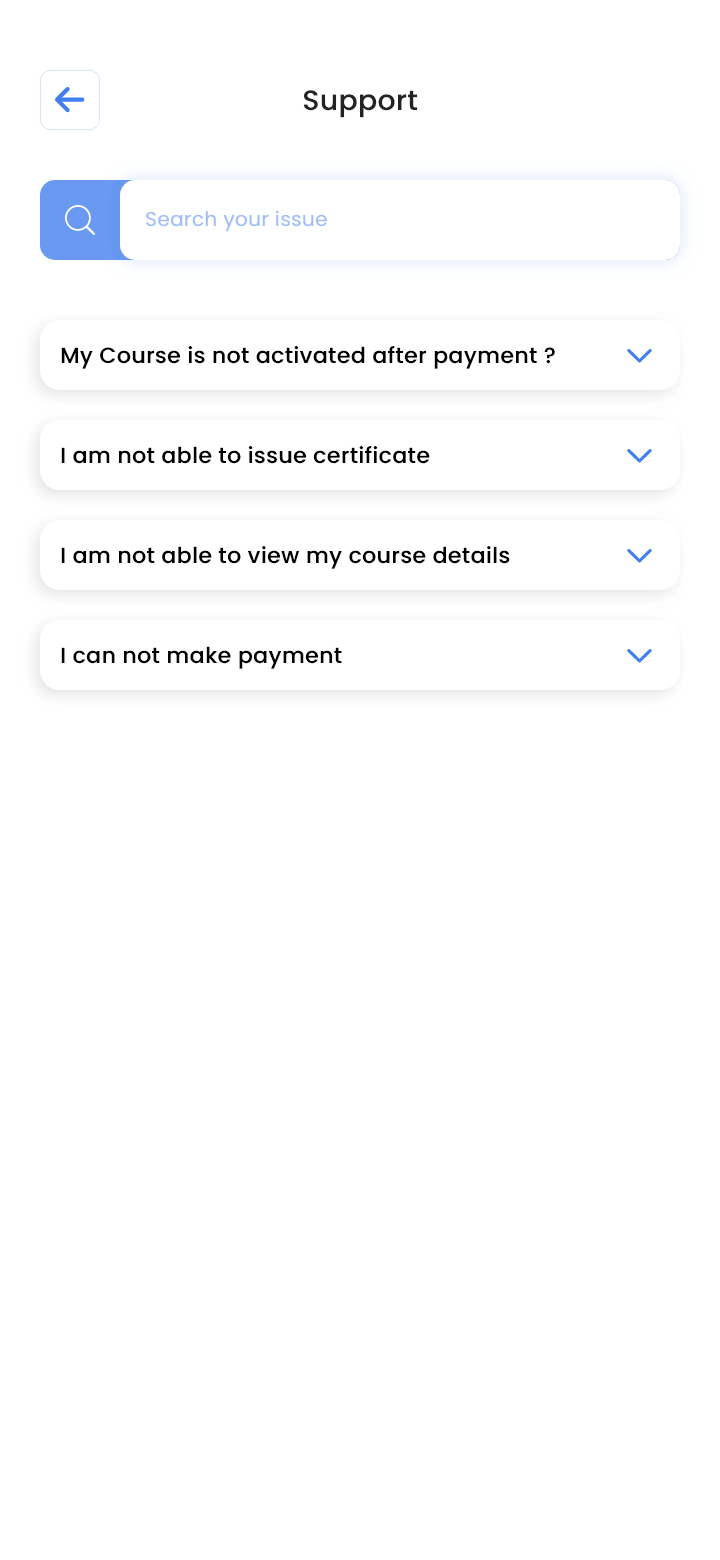Tap the magnifier search icon

[80, 220]
